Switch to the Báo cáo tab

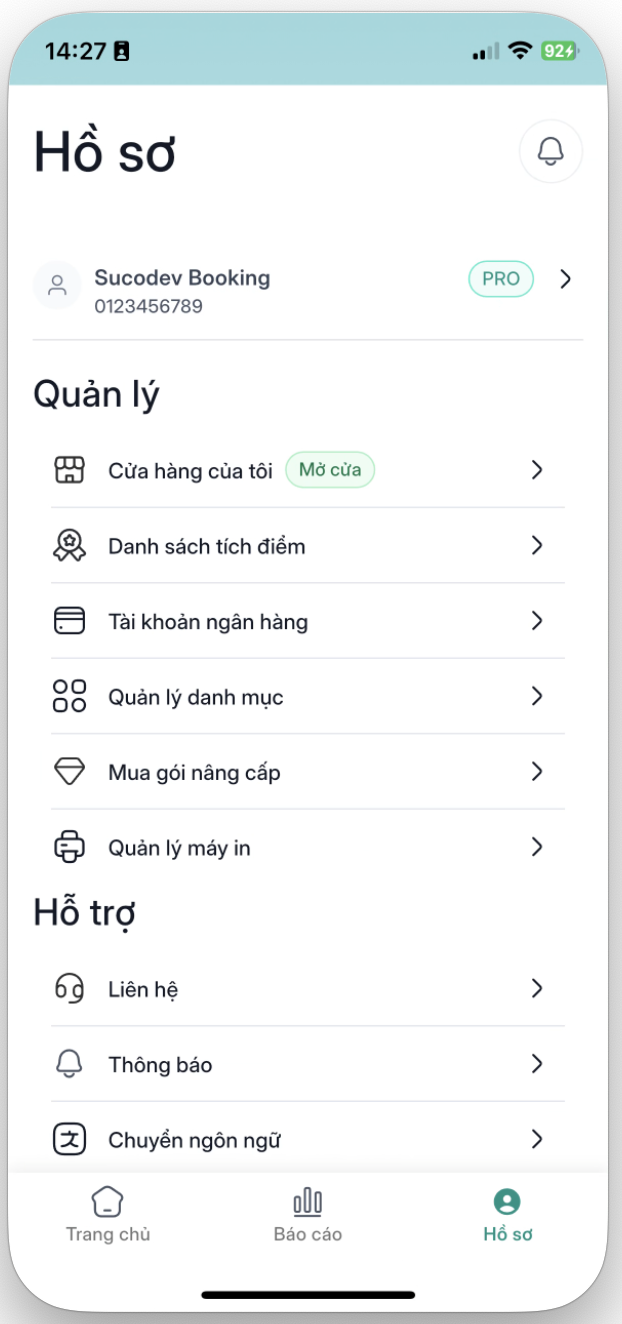pyautogui.click(x=308, y=1214)
